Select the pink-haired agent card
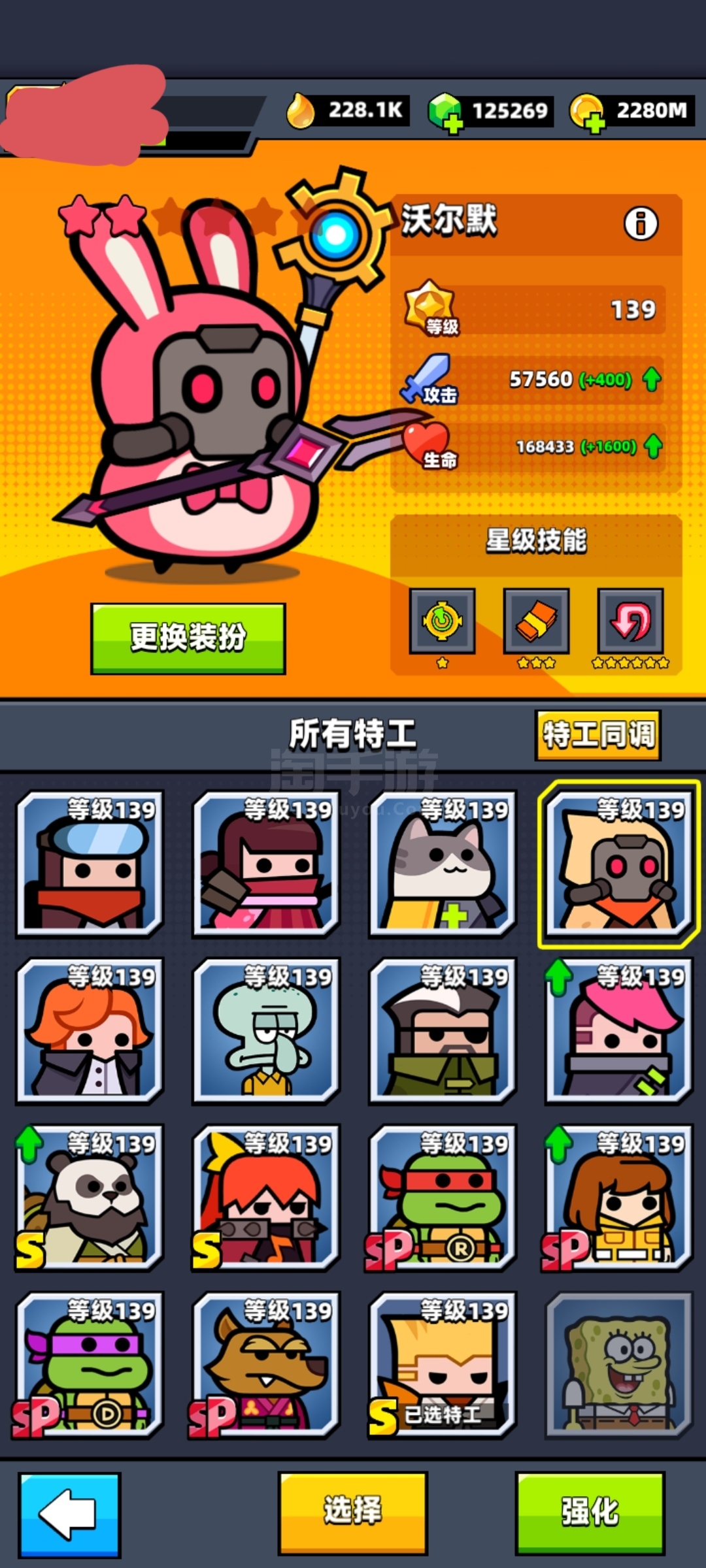The width and height of the screenshot is (706, 1568). [619, 1031]
